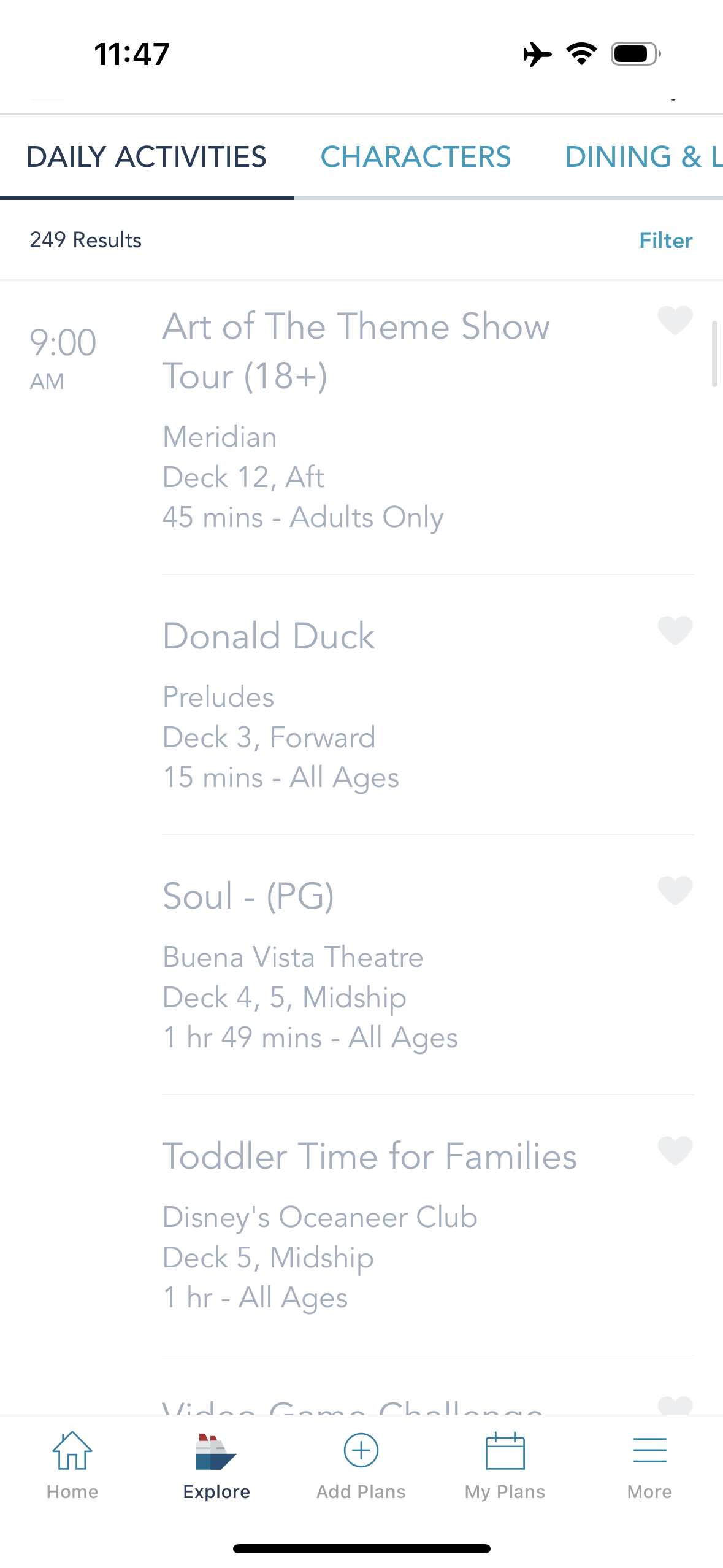Screen dimensions: 723x1568
Task: Tap the Explore tab
Action: [216, 1465]
